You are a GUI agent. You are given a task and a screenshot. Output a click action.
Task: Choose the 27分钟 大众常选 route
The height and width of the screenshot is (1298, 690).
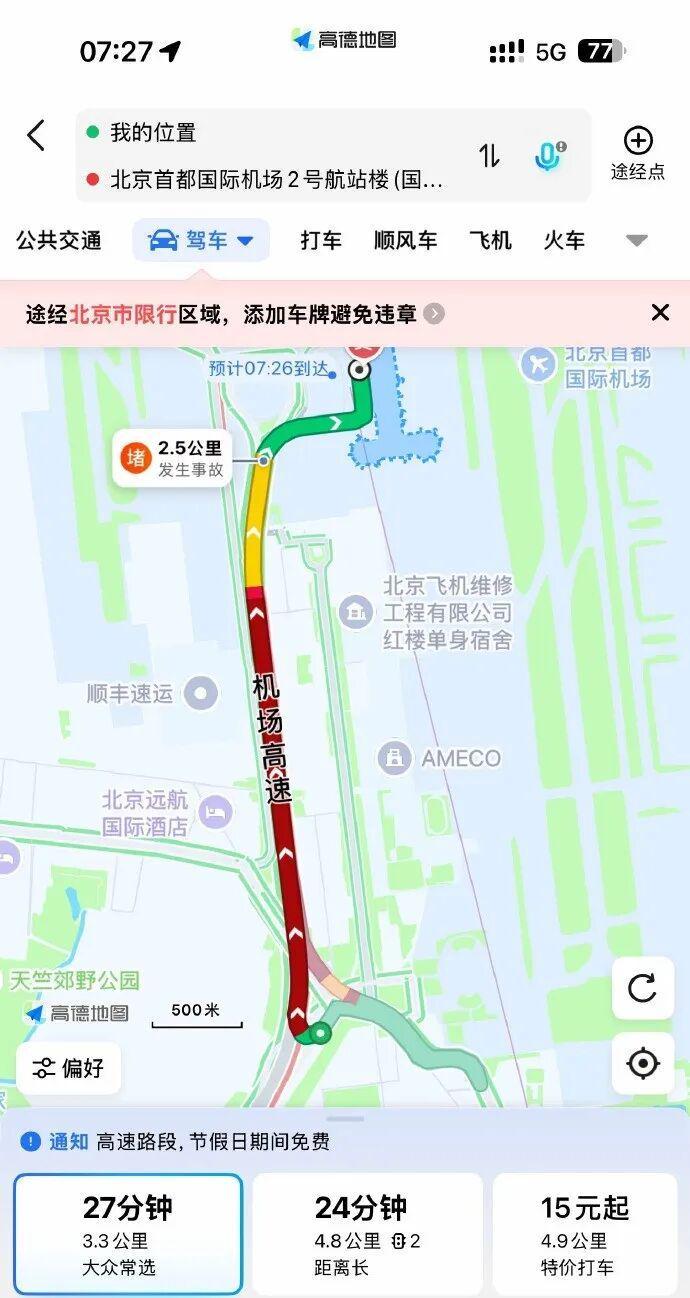click(x=128, y=1234)
